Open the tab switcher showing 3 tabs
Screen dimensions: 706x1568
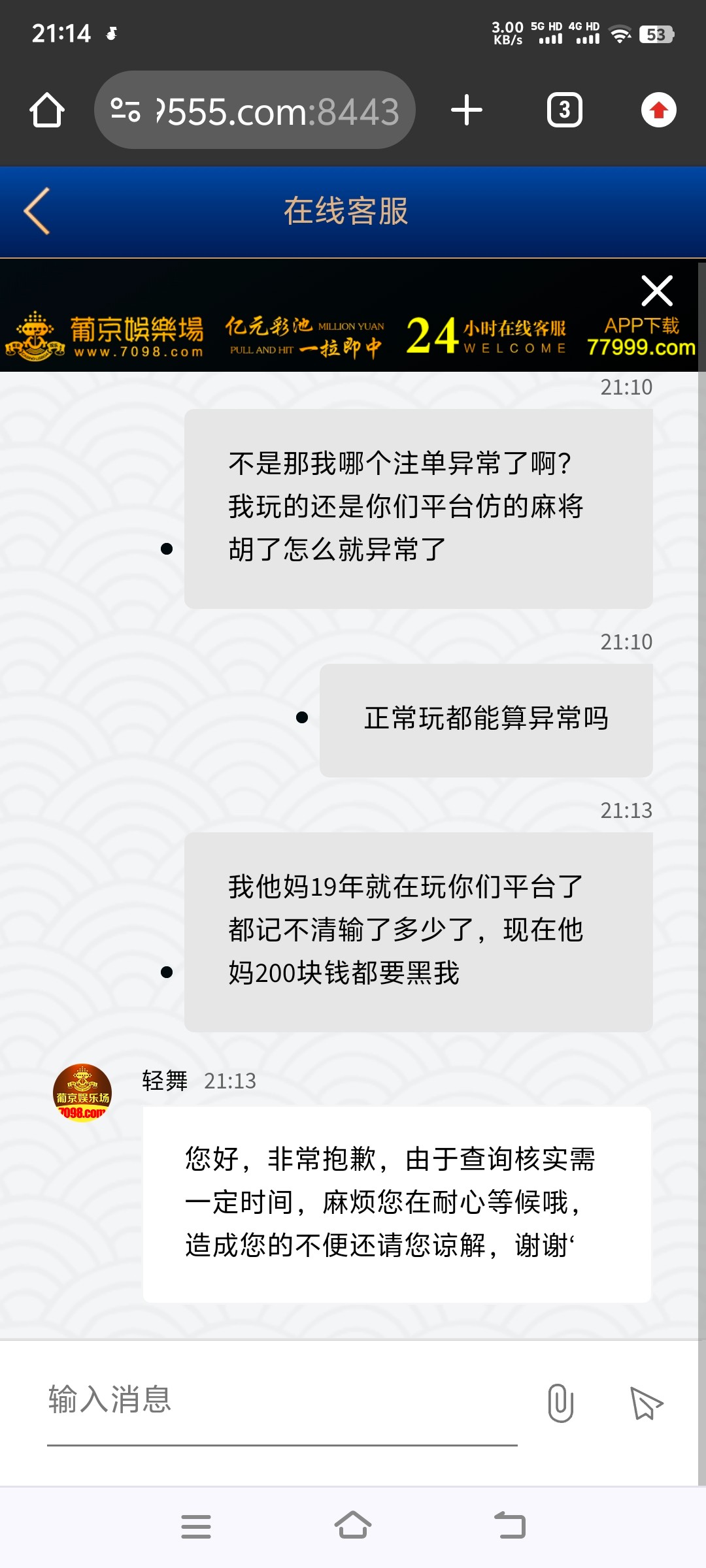click(565, 110)
